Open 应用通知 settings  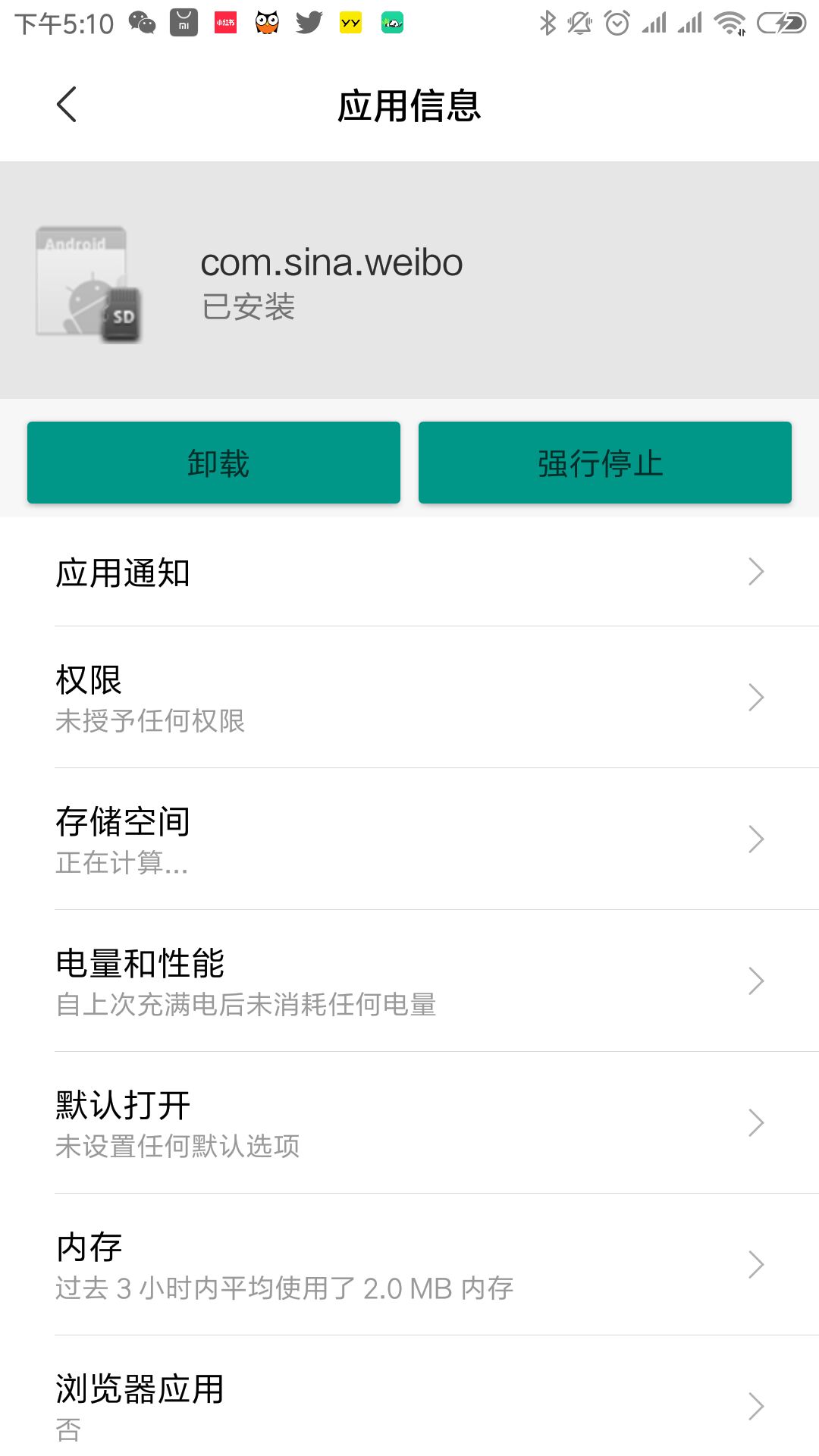pos(409,572)
